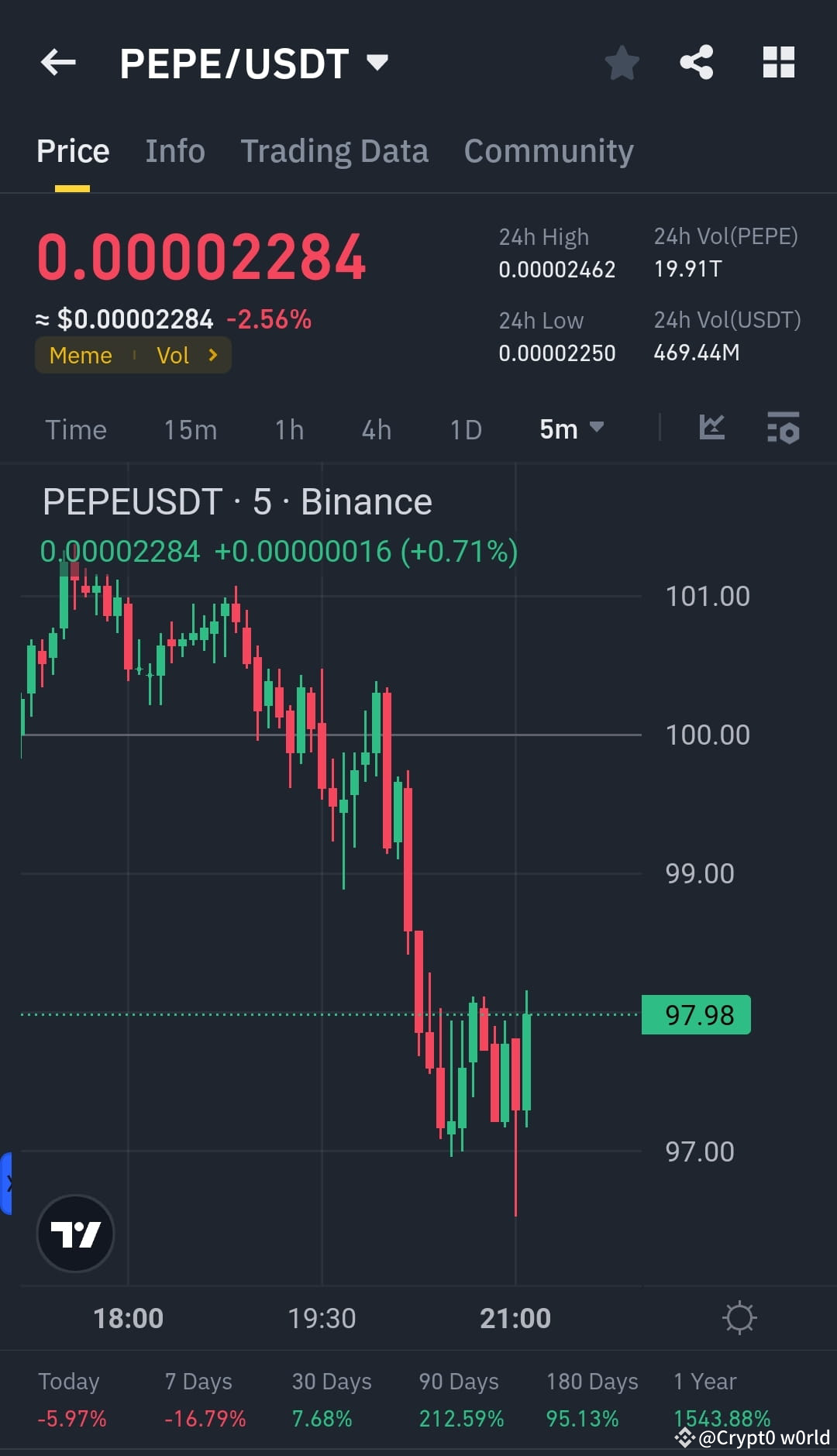Open the Trading Data tab
The width and height of the screenshot is (837, 1456).
point(335,150)
